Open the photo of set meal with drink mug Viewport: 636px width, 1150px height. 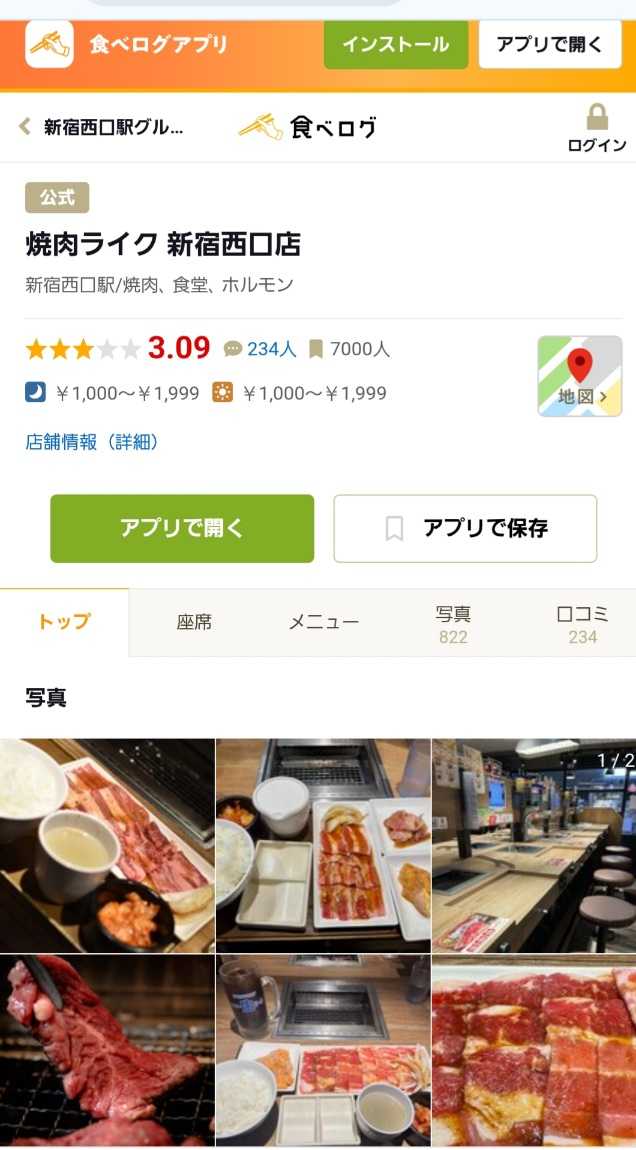point(323,1050)
